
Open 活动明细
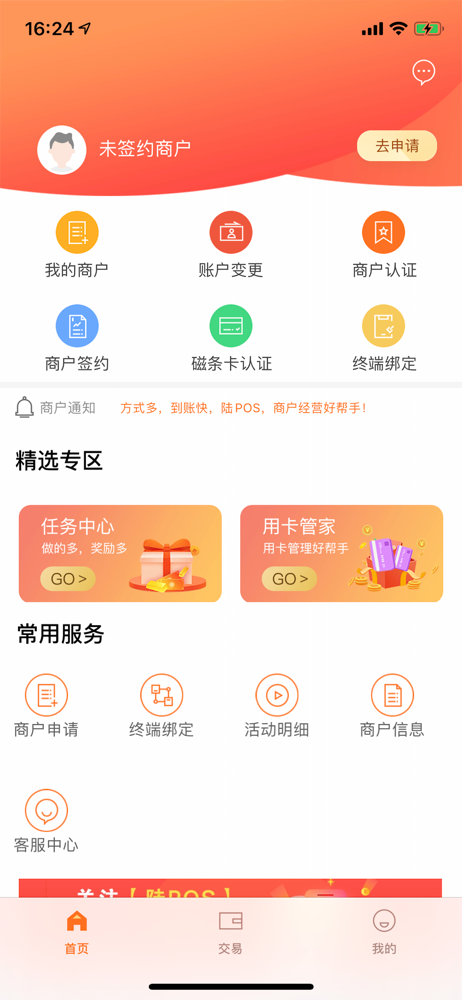click(x=277, y=706)
